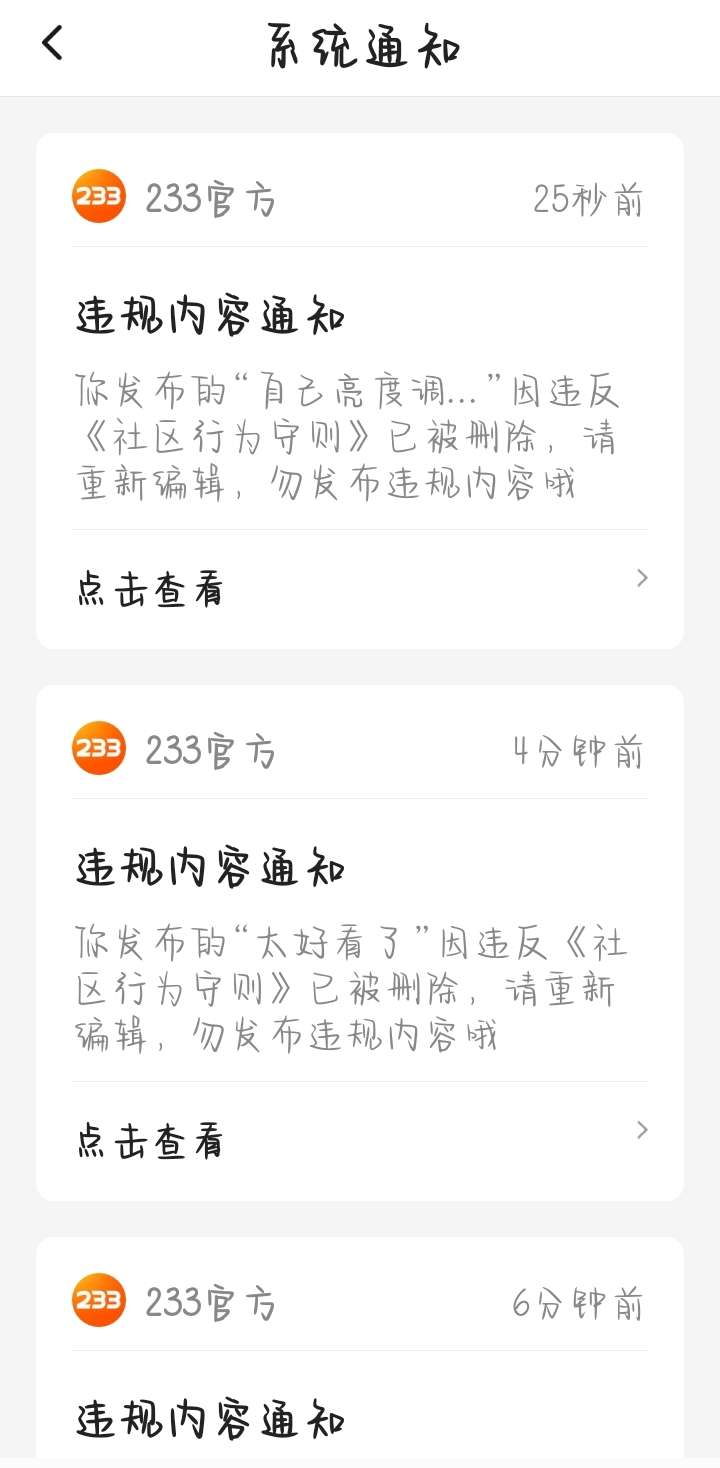Image resolution: width=720 pixels, height=1468 pixels.
Task: Open 点击查看 for the 4分钟前 notification
Action: (x=360, y=1141)
